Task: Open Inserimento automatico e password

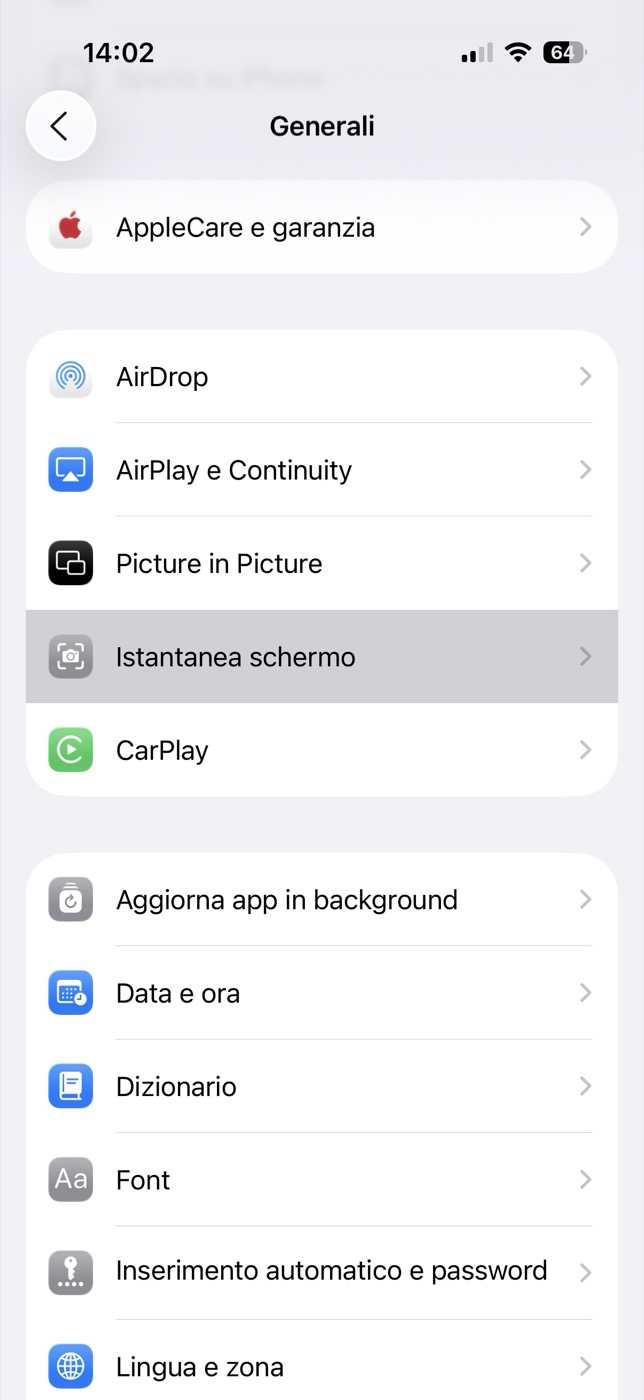Action: (322, 1272)
